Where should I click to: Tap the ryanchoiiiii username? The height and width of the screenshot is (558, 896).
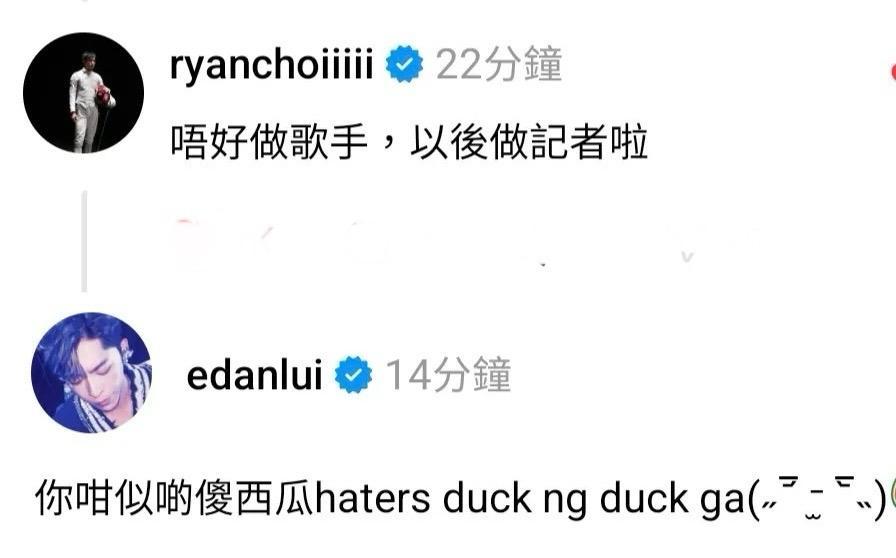[272, 66]
